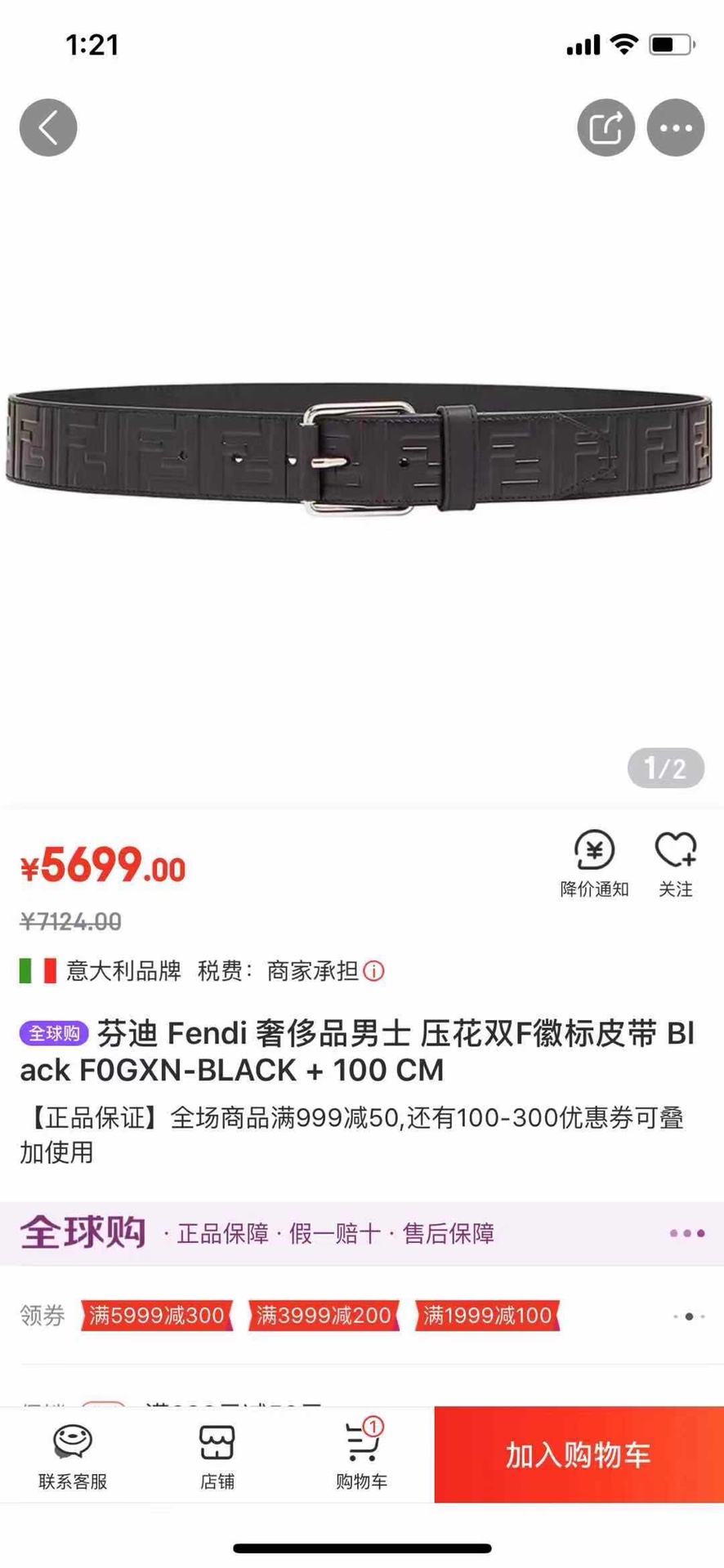Screen dimensions: 724x1568
Task: Expand more coupons via the right-side dots
Action: click(688, 1316)
